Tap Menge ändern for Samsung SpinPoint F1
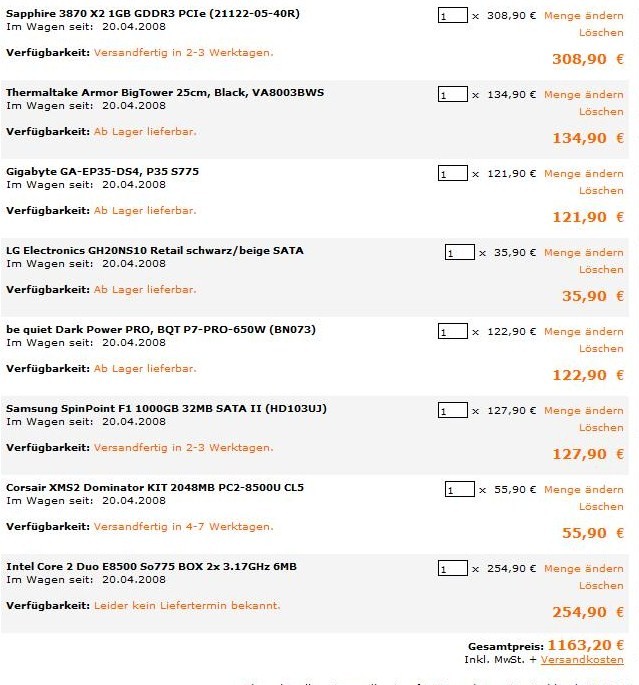This screenshot has width=639, height=685. pos(583,411)
